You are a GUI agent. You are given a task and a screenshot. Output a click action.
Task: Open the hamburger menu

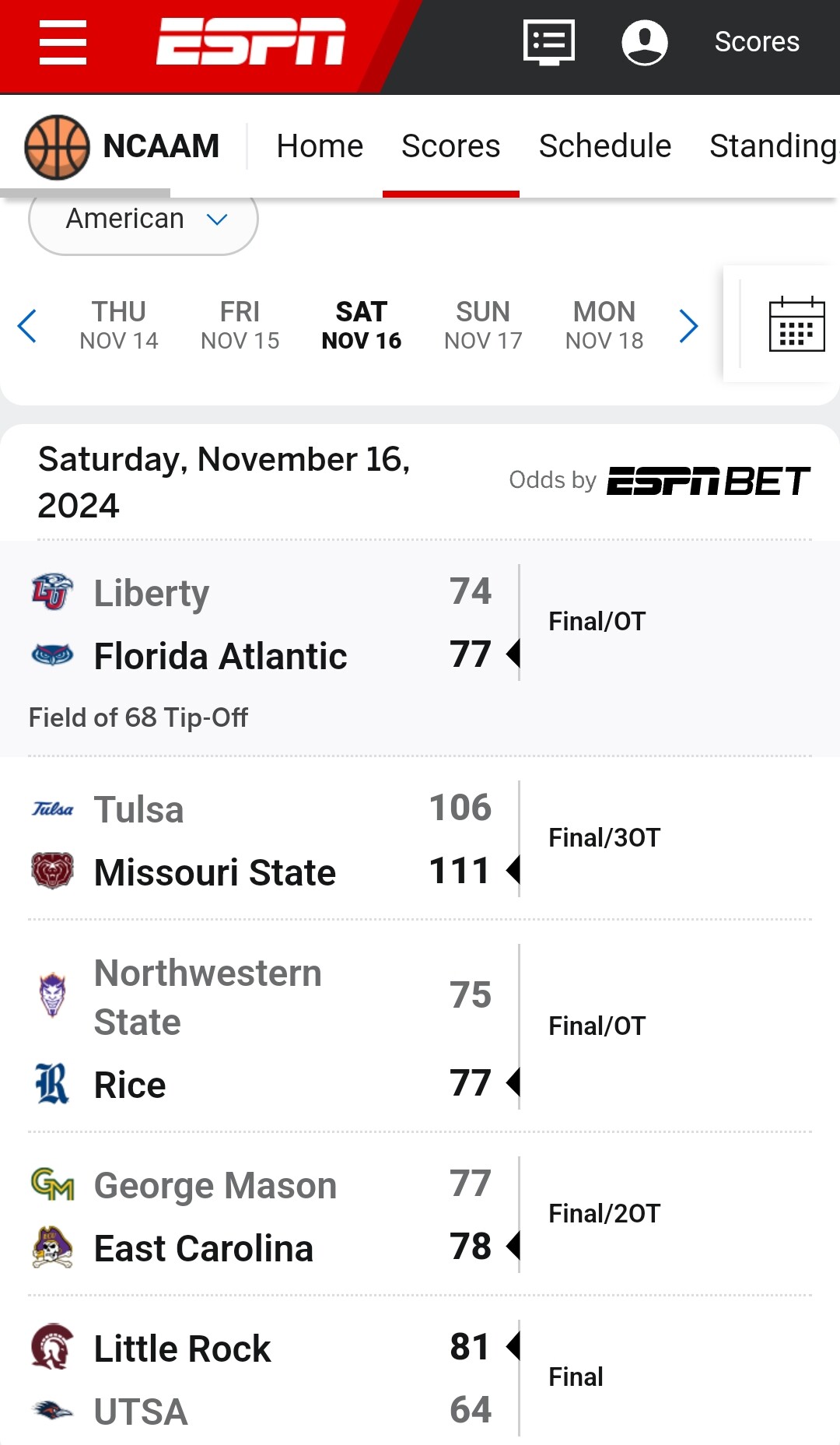63,42
